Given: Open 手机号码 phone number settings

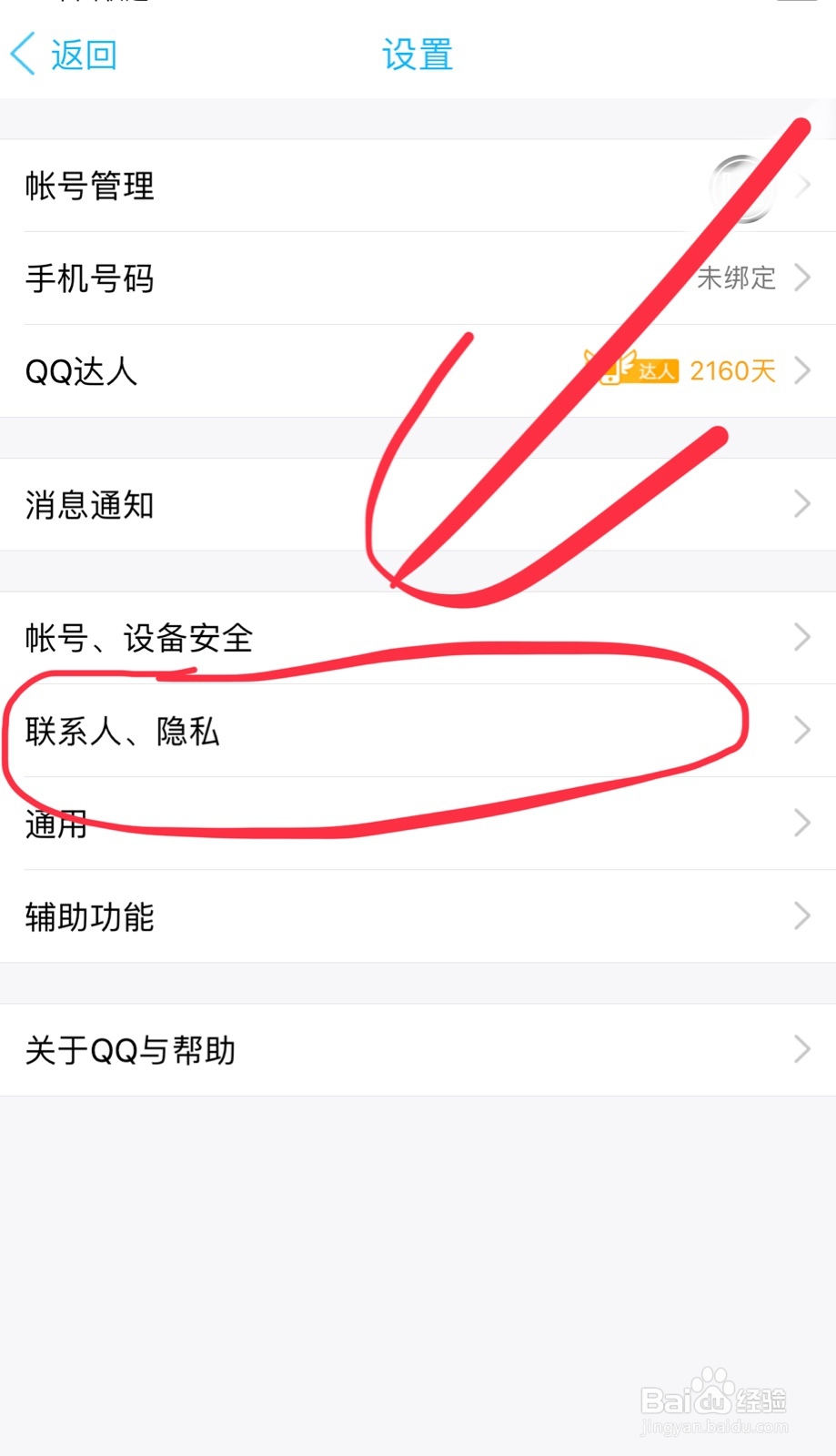Looking at the screenshot, I should tap(90, 278).
